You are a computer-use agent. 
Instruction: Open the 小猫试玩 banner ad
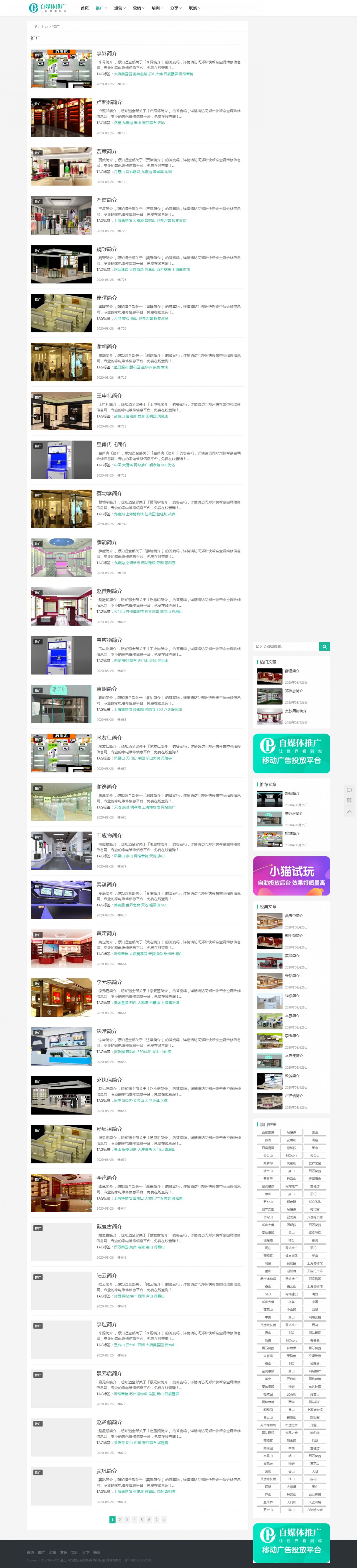tap(291, 875)
